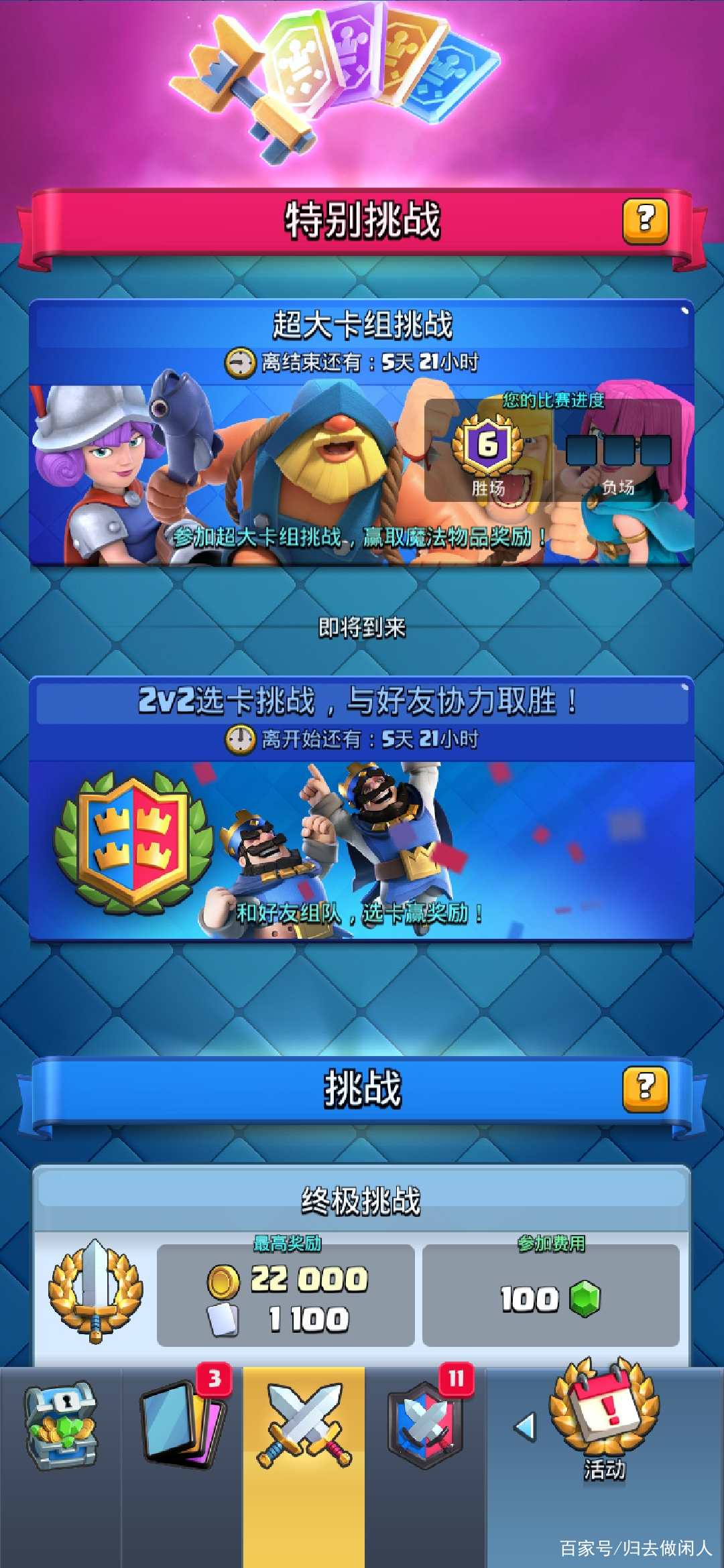Switch to the crossed swords battle tab
724x1568 pixels.
(x=304, y=1426)
